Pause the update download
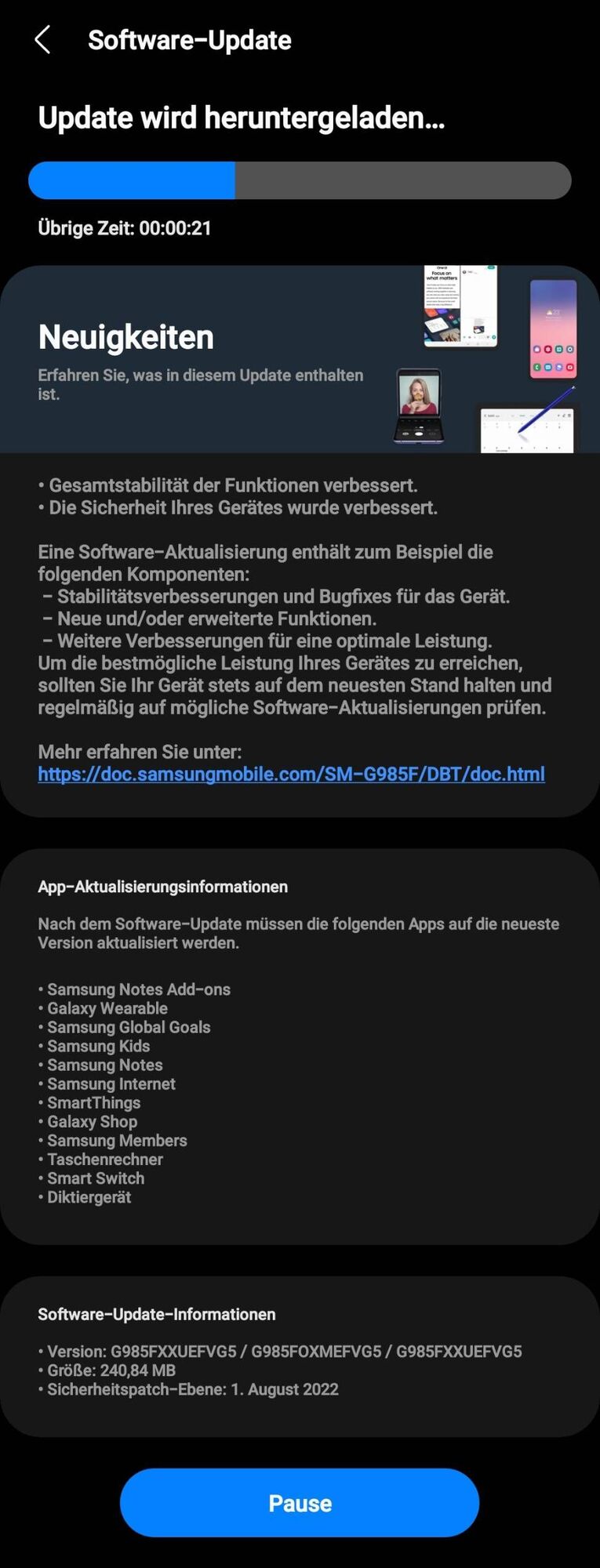Image resolution: width=600 pixels, height=1568 pixels. pos(300,1502)
